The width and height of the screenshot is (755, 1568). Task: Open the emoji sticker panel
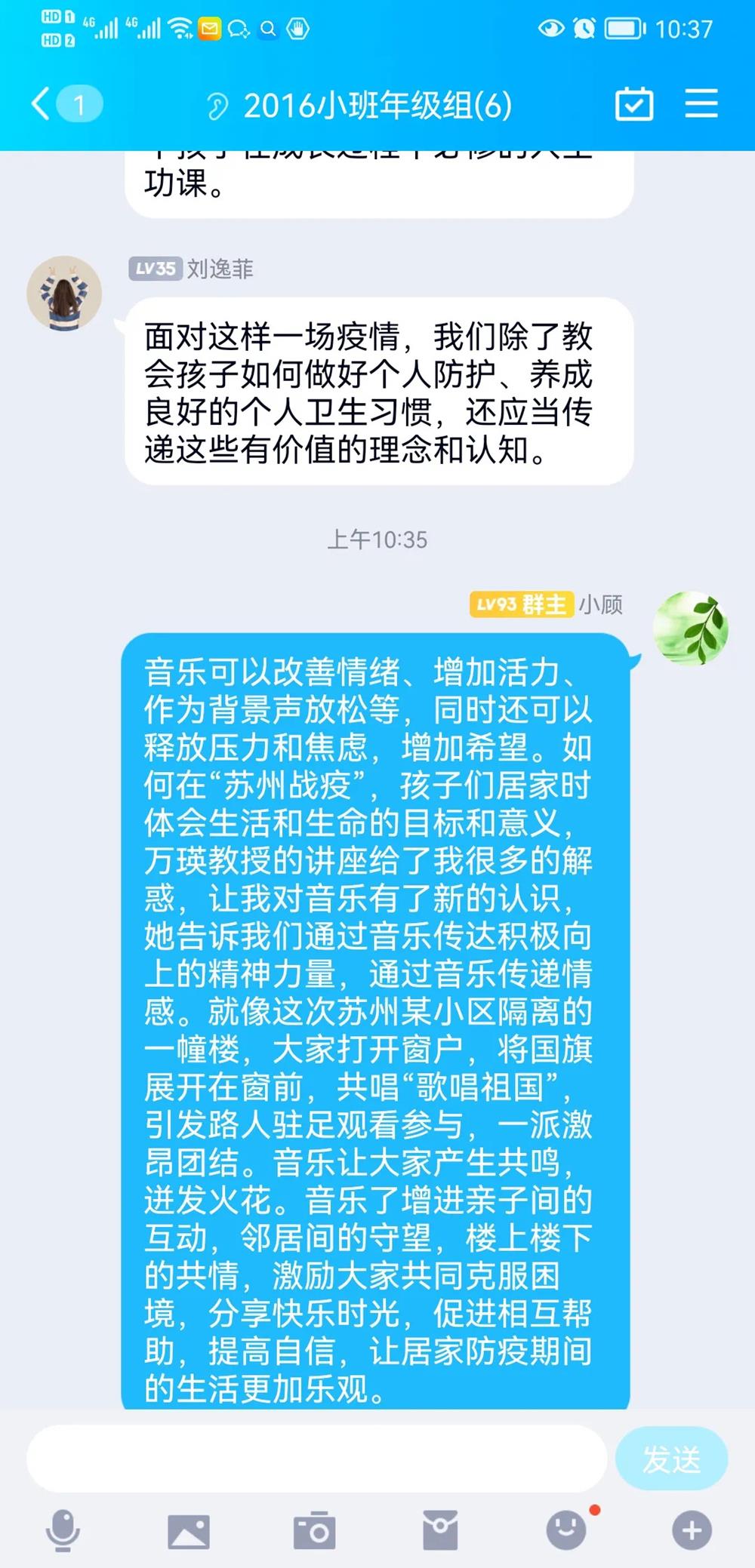(x=565, y=1531)
